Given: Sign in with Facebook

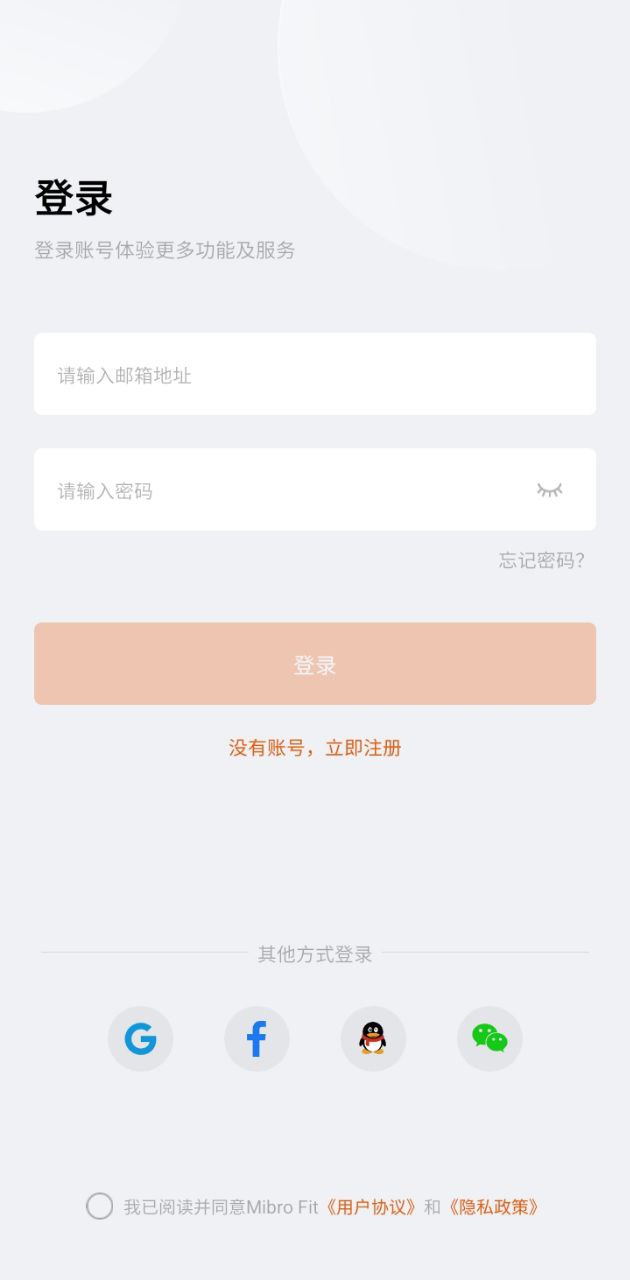Looking at the screenshot, I should click(256, 1039).
